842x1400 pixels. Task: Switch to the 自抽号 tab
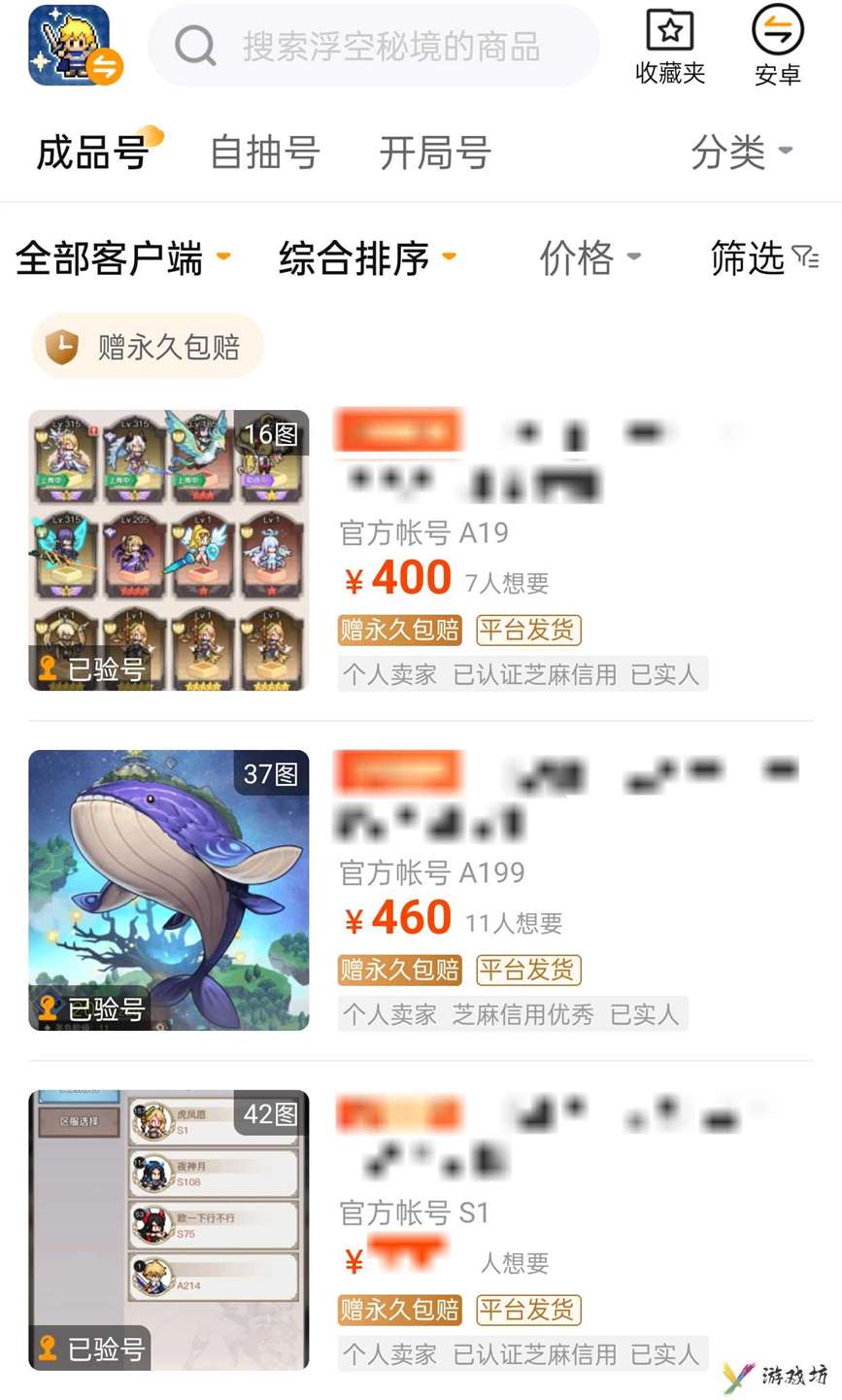pos(265,153)
